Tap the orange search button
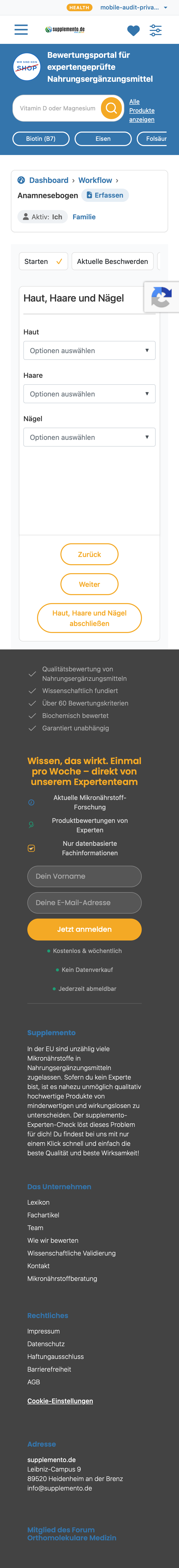Image resolution: width=179 pixels, height=1568 pixels. pyautogui.click(x=111, y=108)
